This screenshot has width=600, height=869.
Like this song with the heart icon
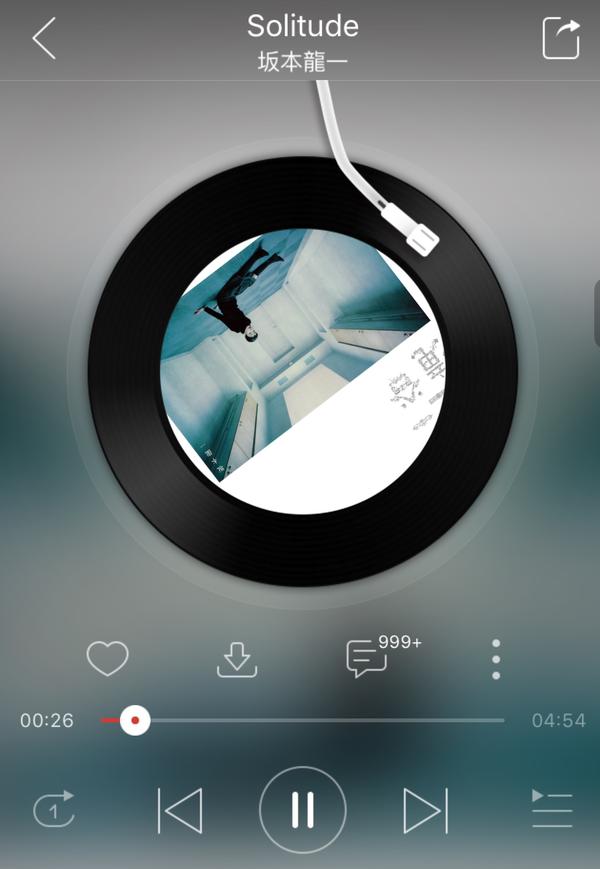click(107, 658)
